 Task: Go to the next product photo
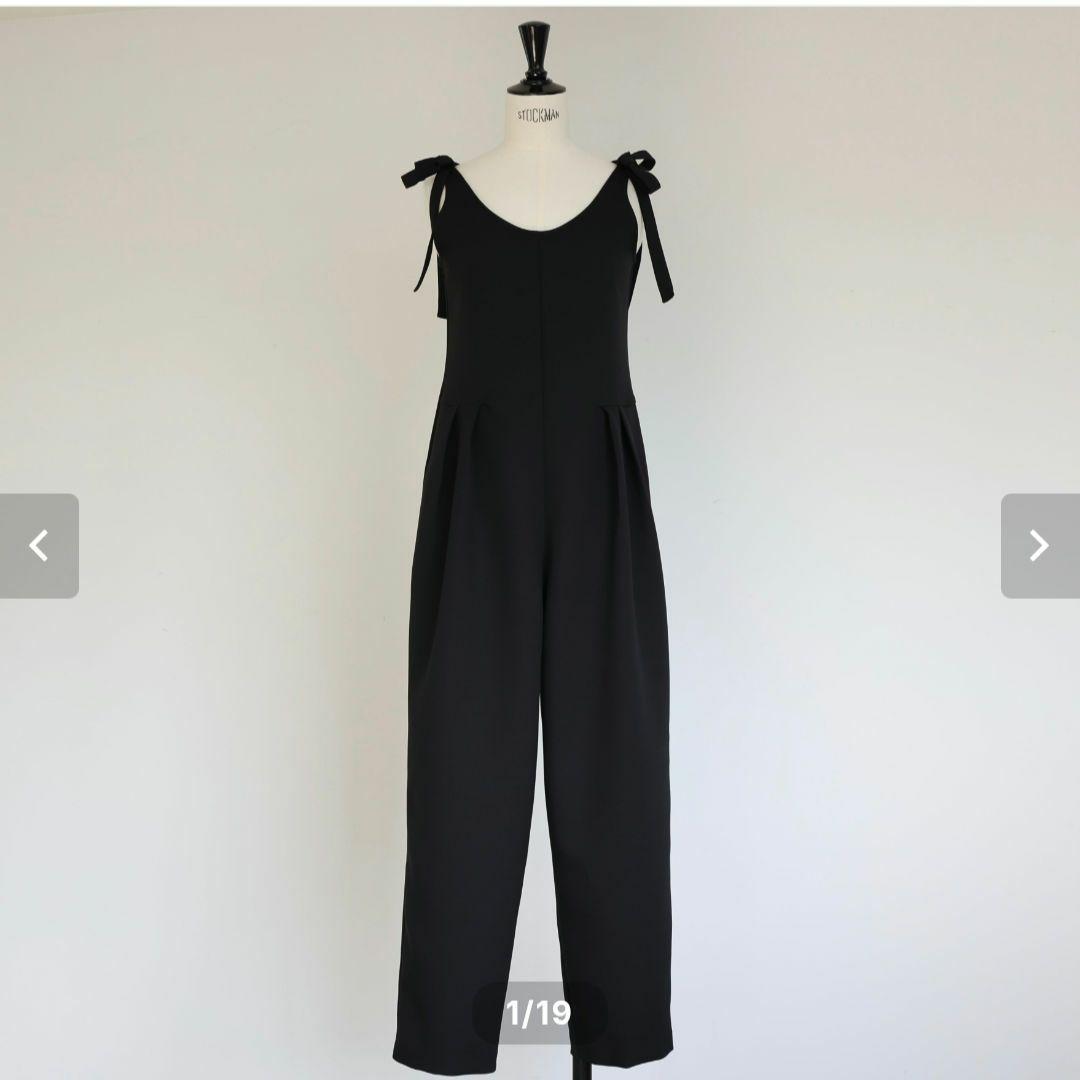tap(1040, 546)
